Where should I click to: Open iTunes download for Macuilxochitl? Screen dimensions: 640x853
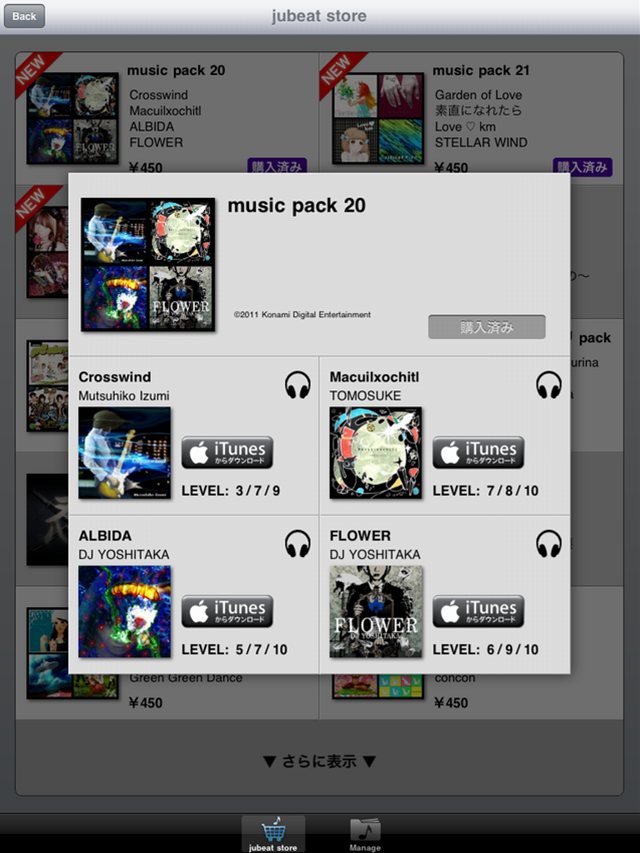pyautogui.click(x=478, y=453)
